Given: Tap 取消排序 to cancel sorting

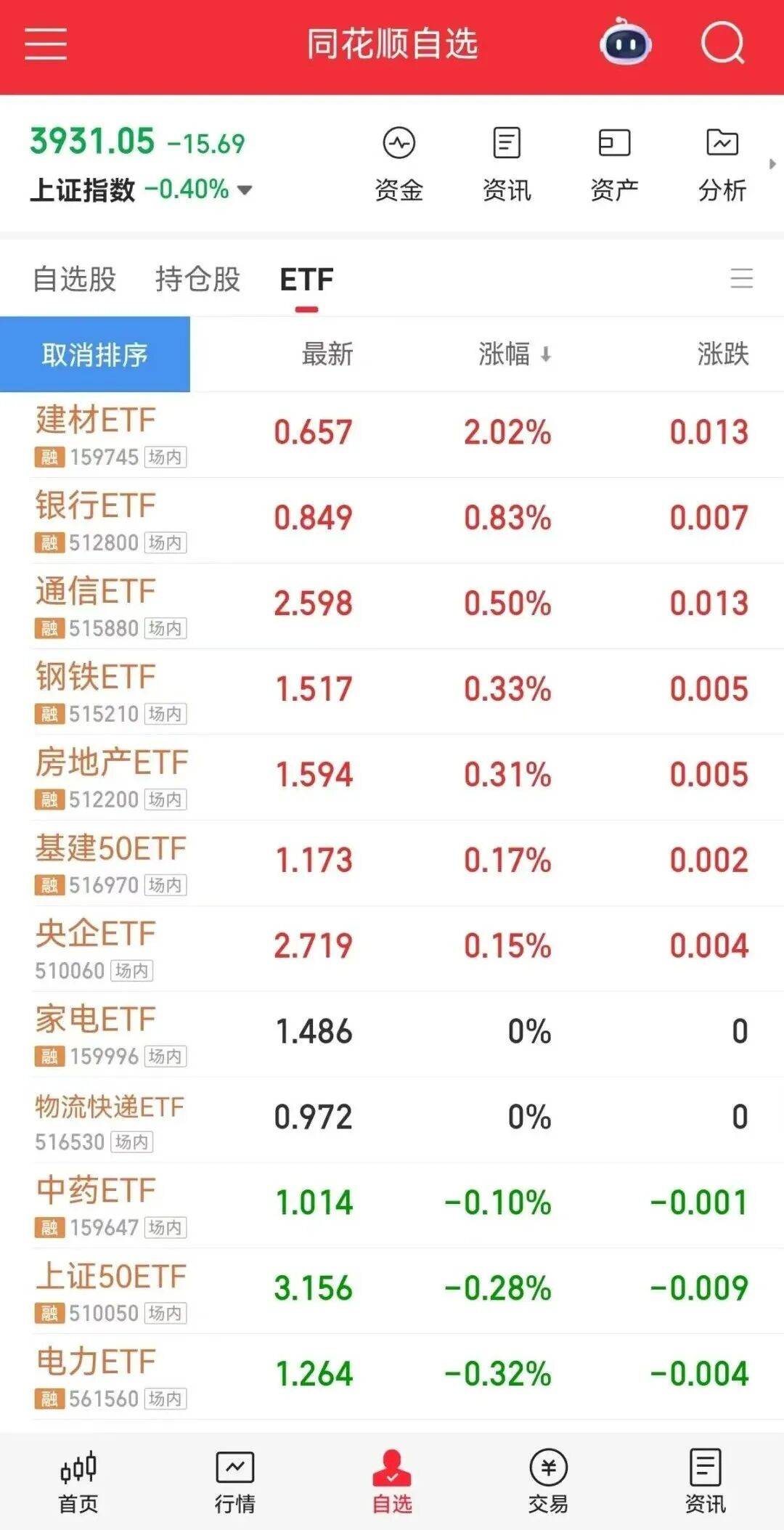Looking at the screenshot, I should point(95,354).
